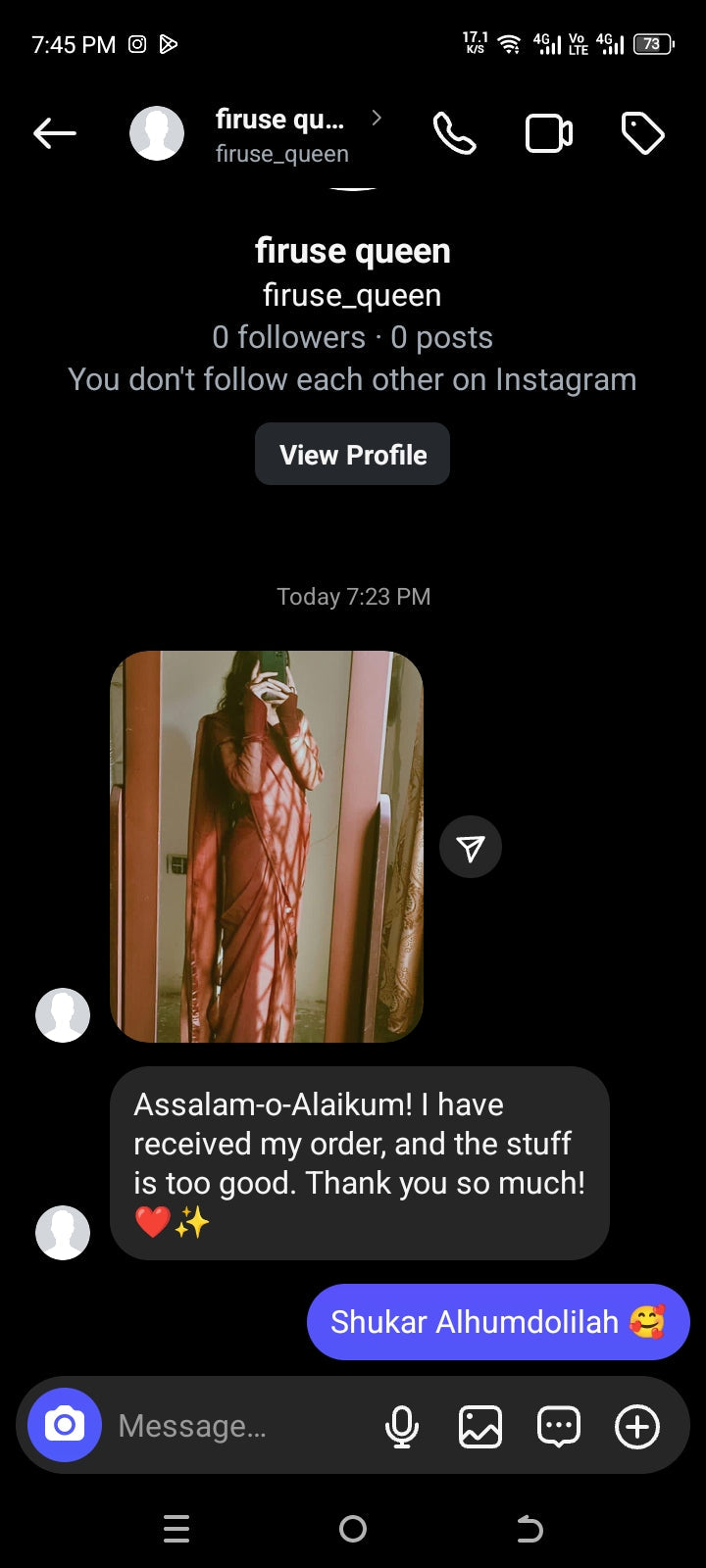The height and width of the screenshot is (1568, 706).
Task: Record a voice message with microphone
Action: pyautogui.click(x=402, y=1426)
